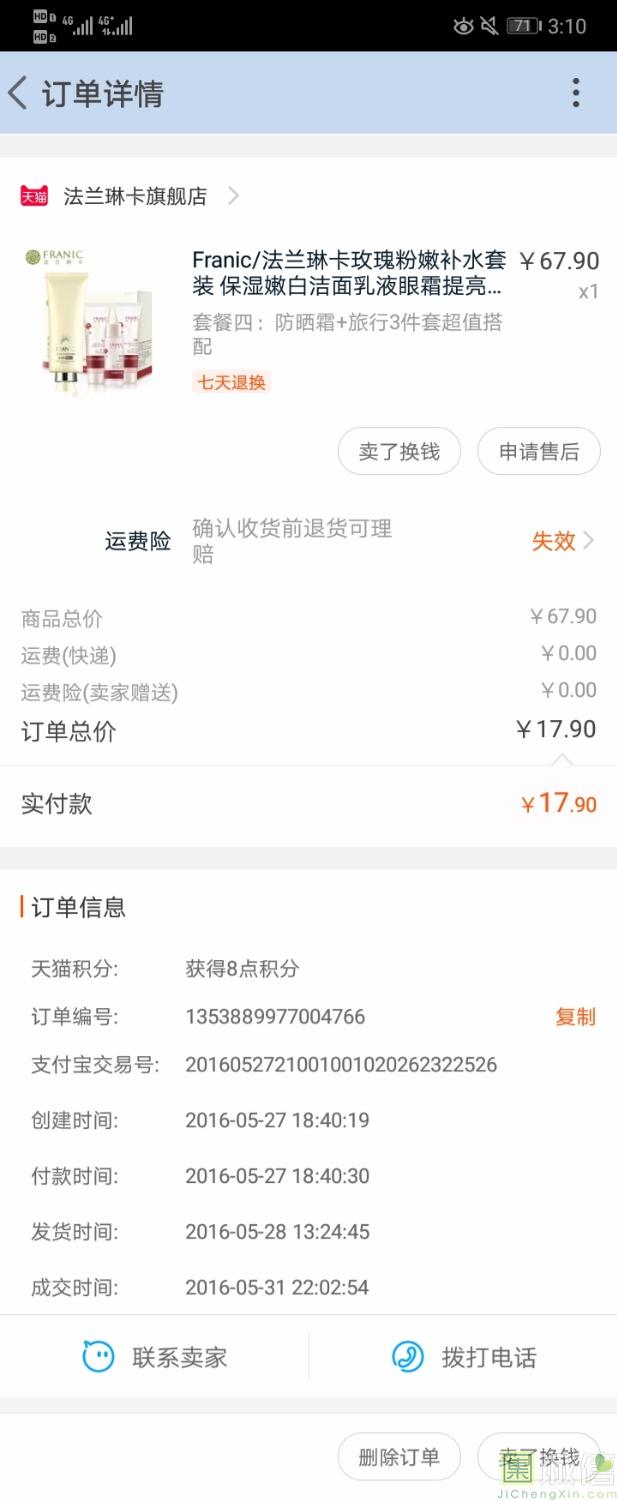Viewport: 617px width, 1500px height.
Task: Open the 运费险 row marked 失效
Action: click(560, 541)
